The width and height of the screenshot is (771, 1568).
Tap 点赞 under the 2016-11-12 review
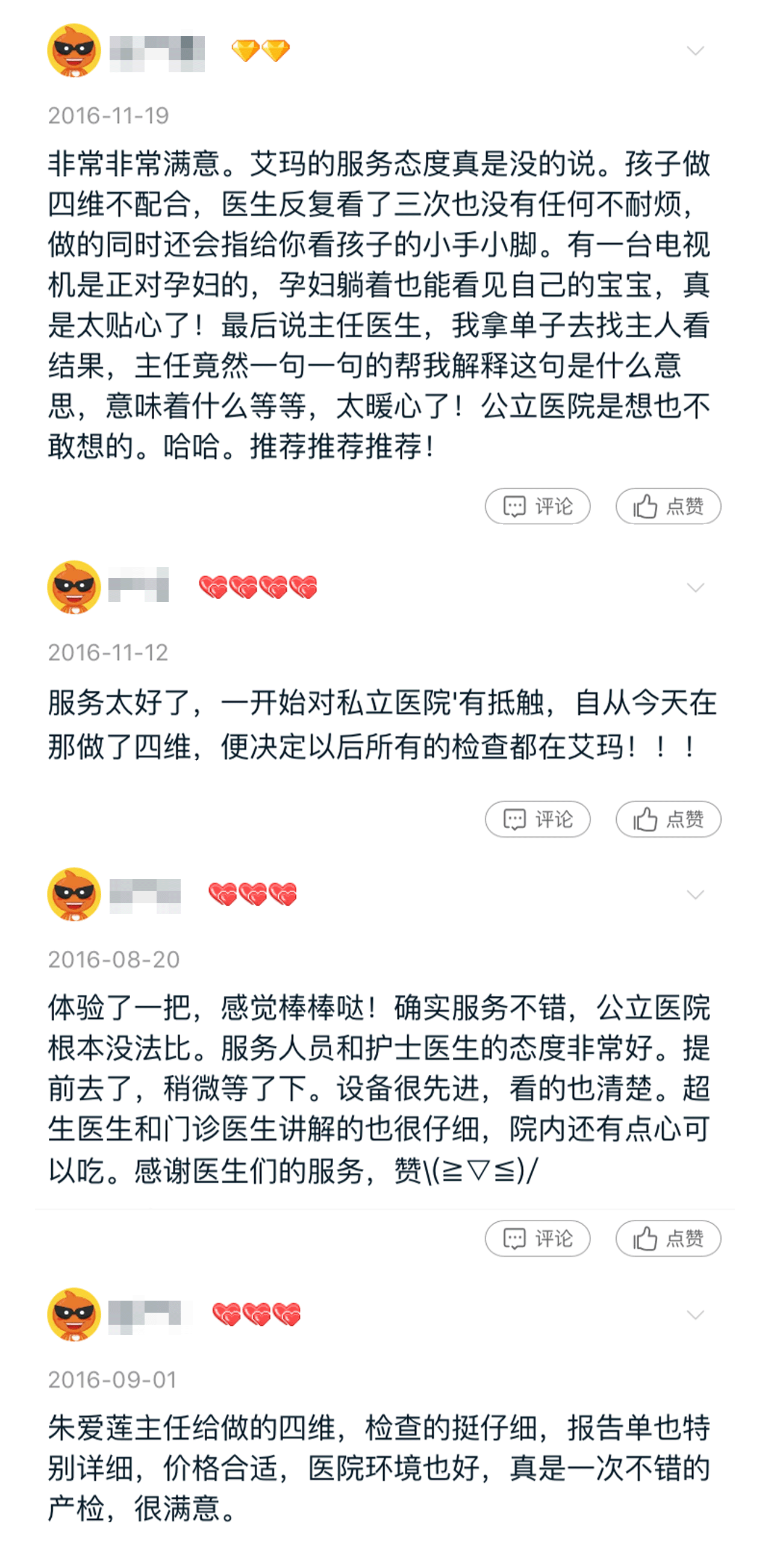pyautogui.click(x=668, y=819)
